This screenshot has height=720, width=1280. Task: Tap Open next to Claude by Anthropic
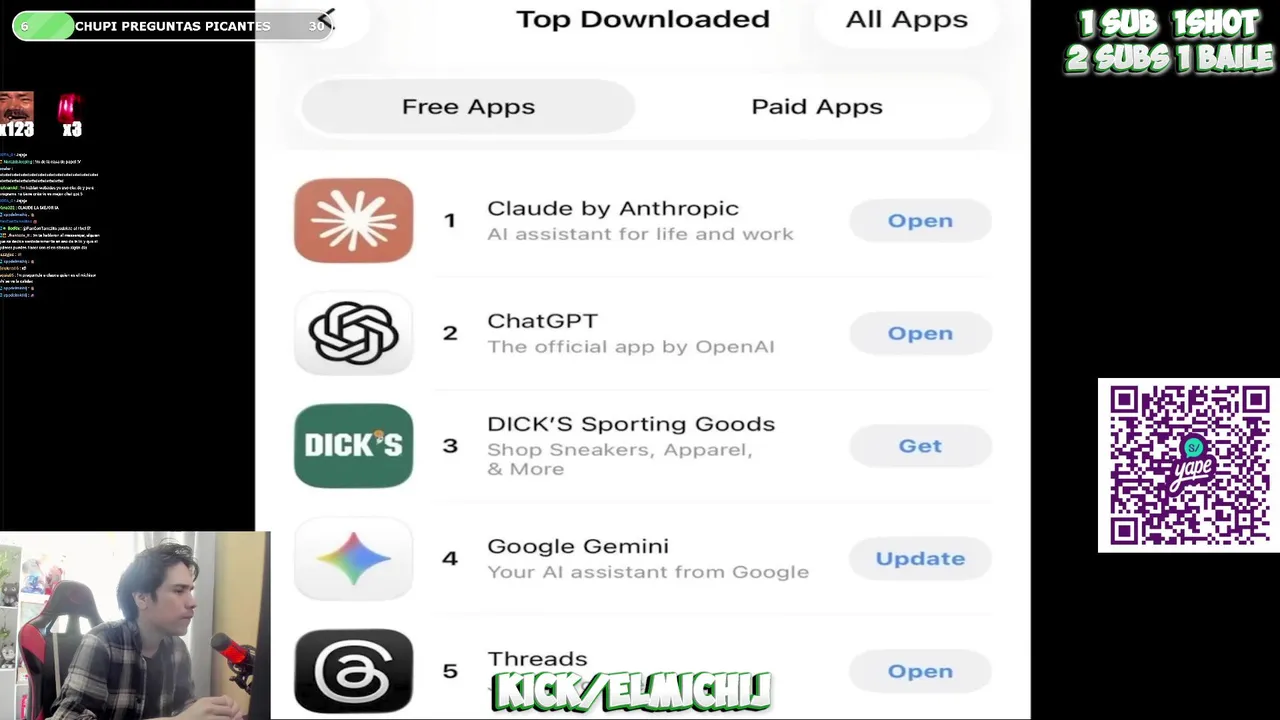point(920,221)
